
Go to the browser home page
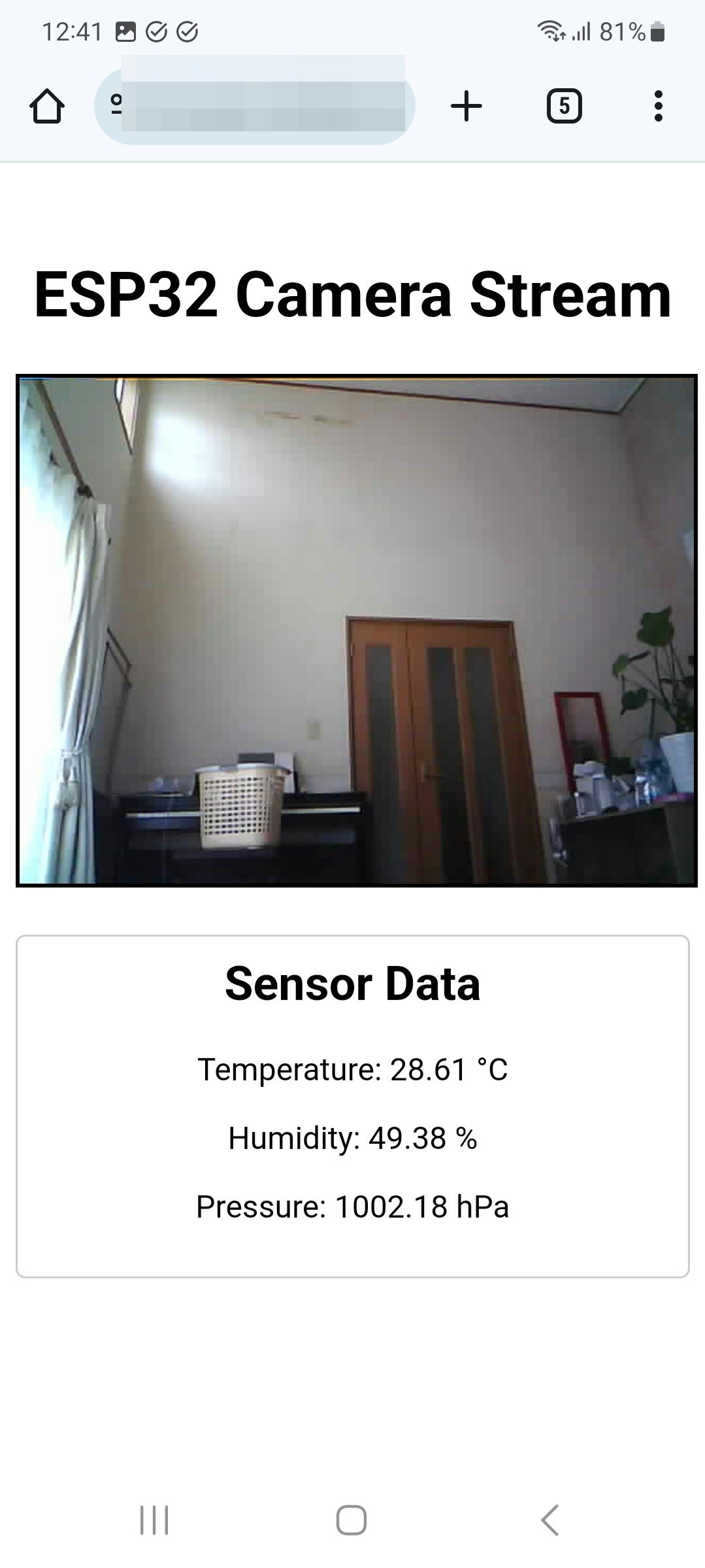(47, 107)
